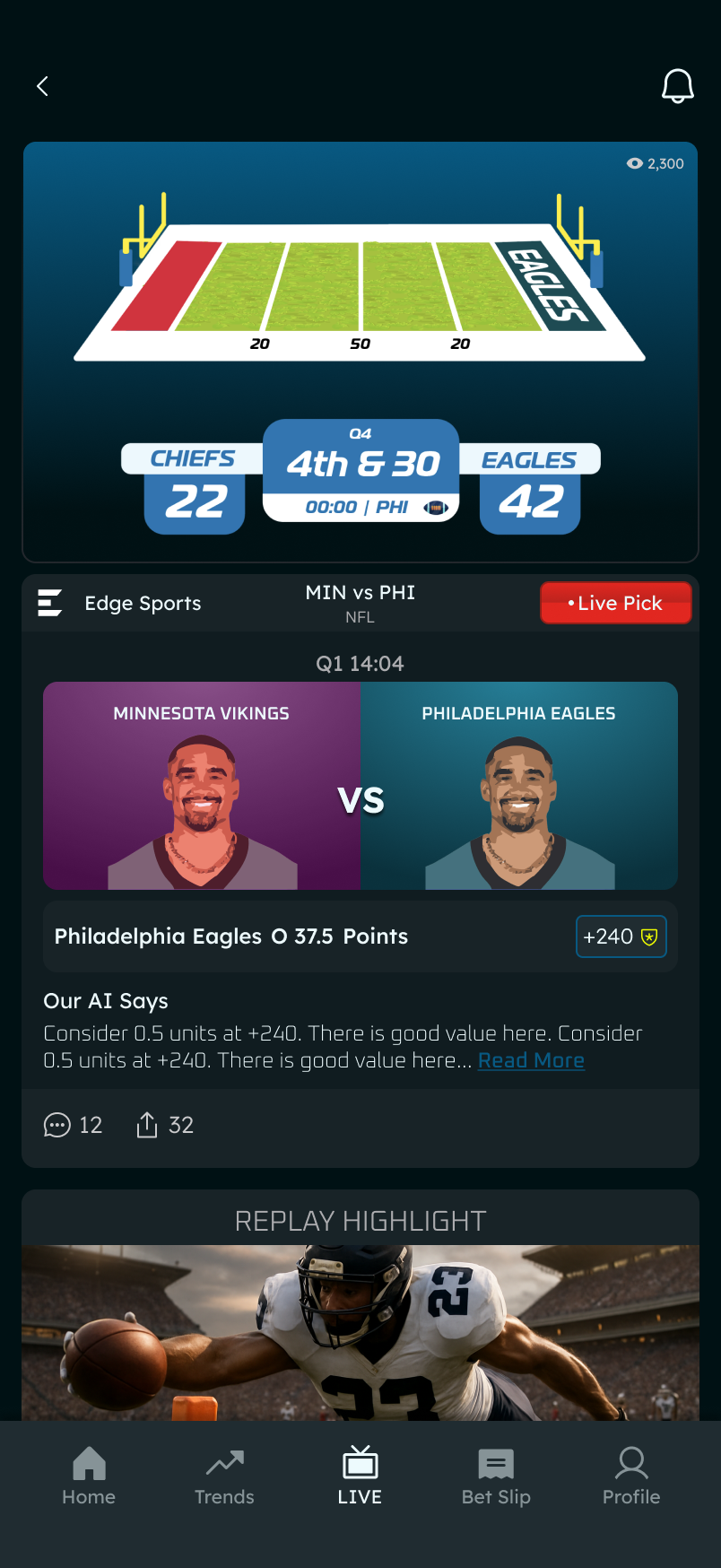Viewport: 721px width, 1568px height.
Task: Open the notifications bell
Action: point(677,86)
